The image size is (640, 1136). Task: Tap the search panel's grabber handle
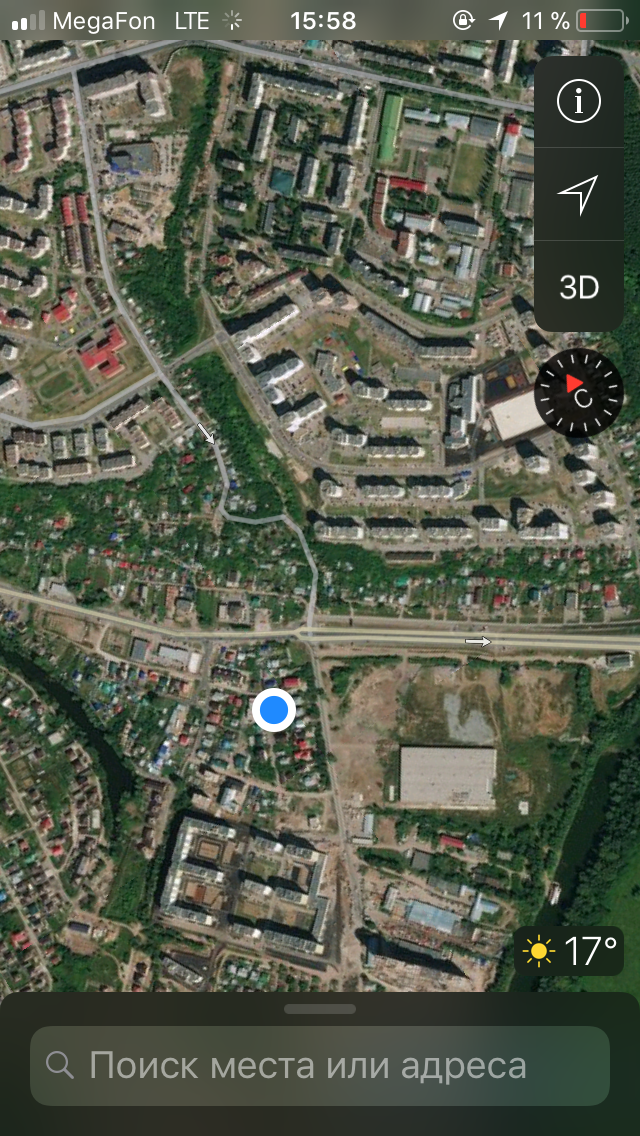[320, 1008]
